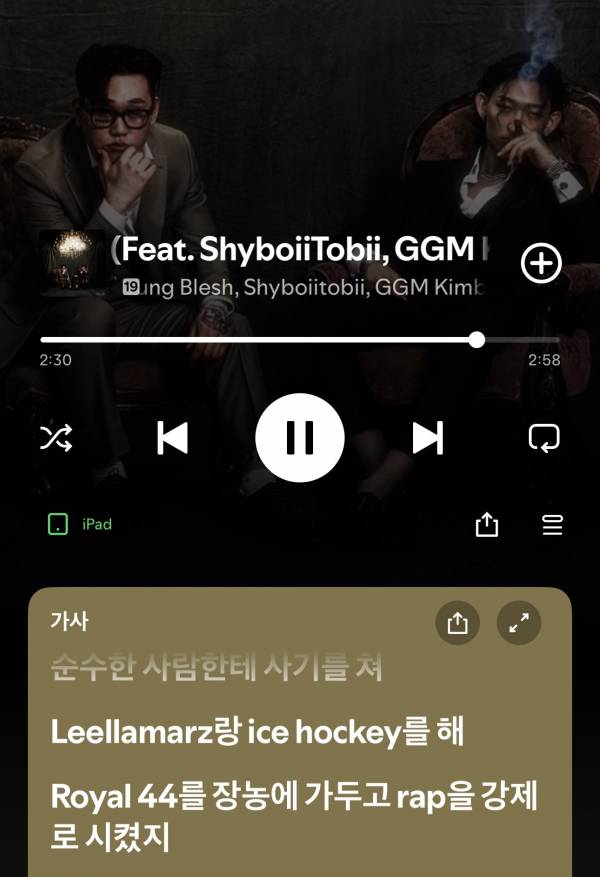600x877 pixels.
Task: Open the playback queue
Action: tap(552, 524)
